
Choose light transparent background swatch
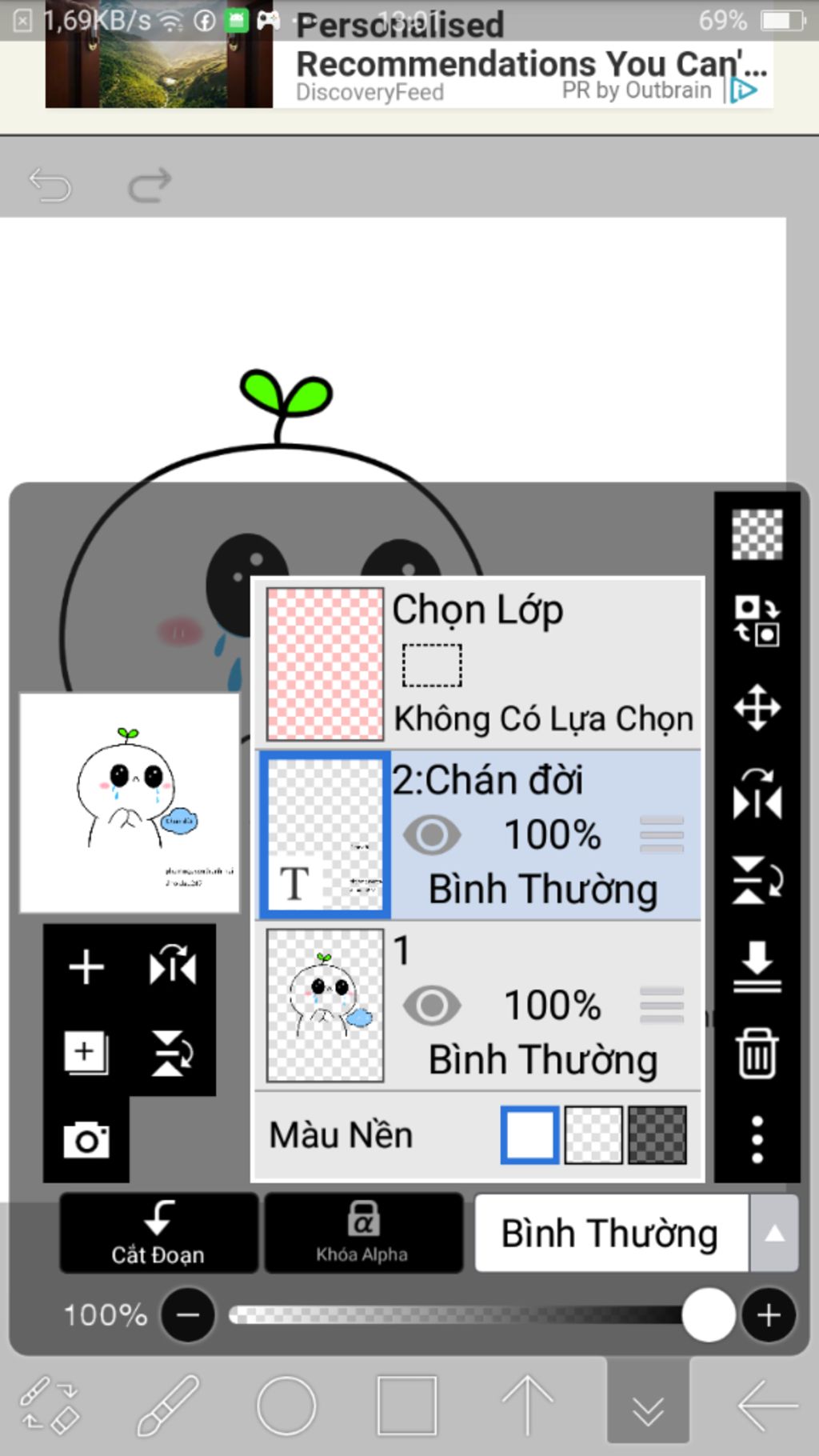pos(593,1134)
